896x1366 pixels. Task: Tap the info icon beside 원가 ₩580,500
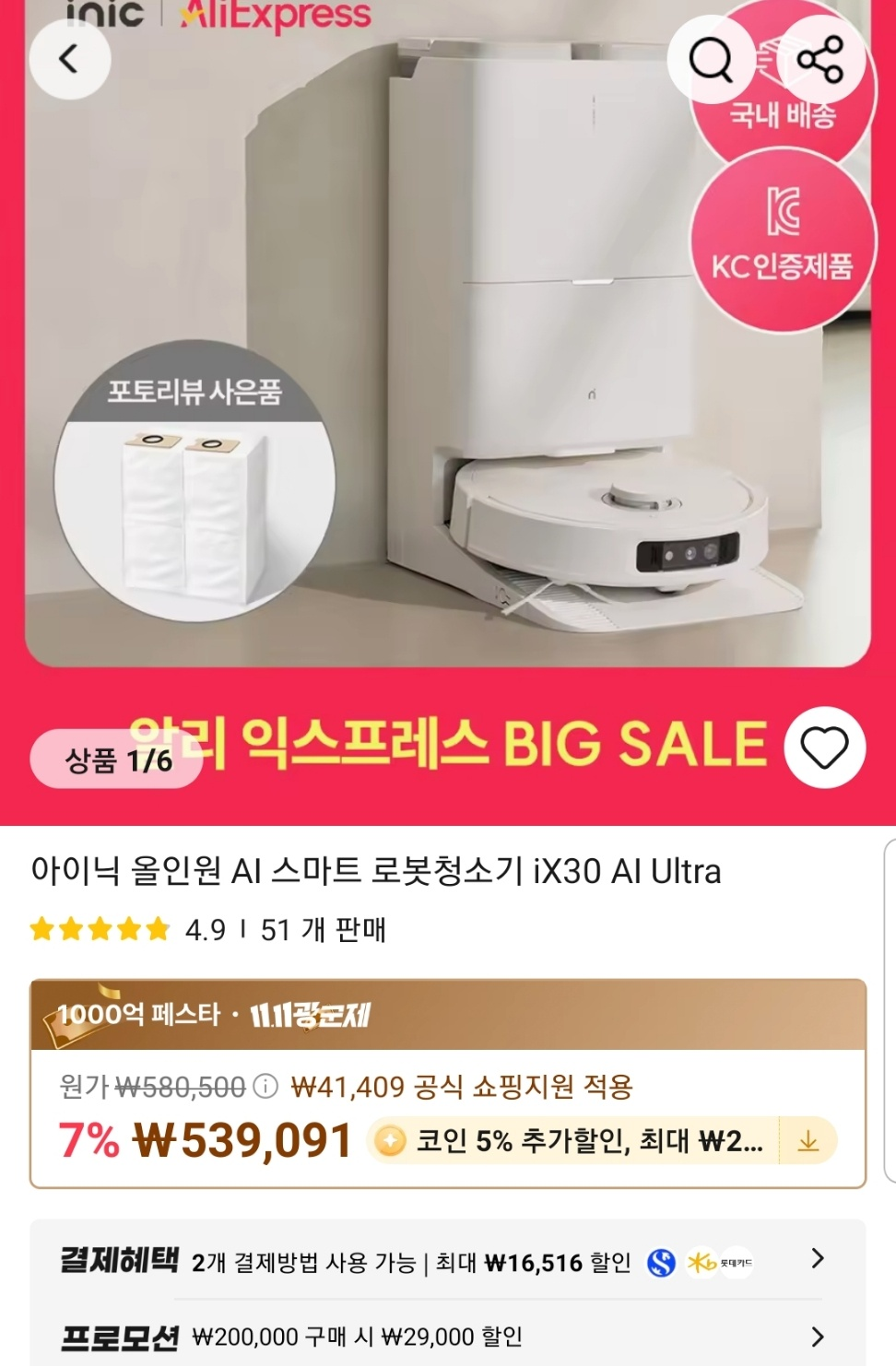pos(265,1087)
